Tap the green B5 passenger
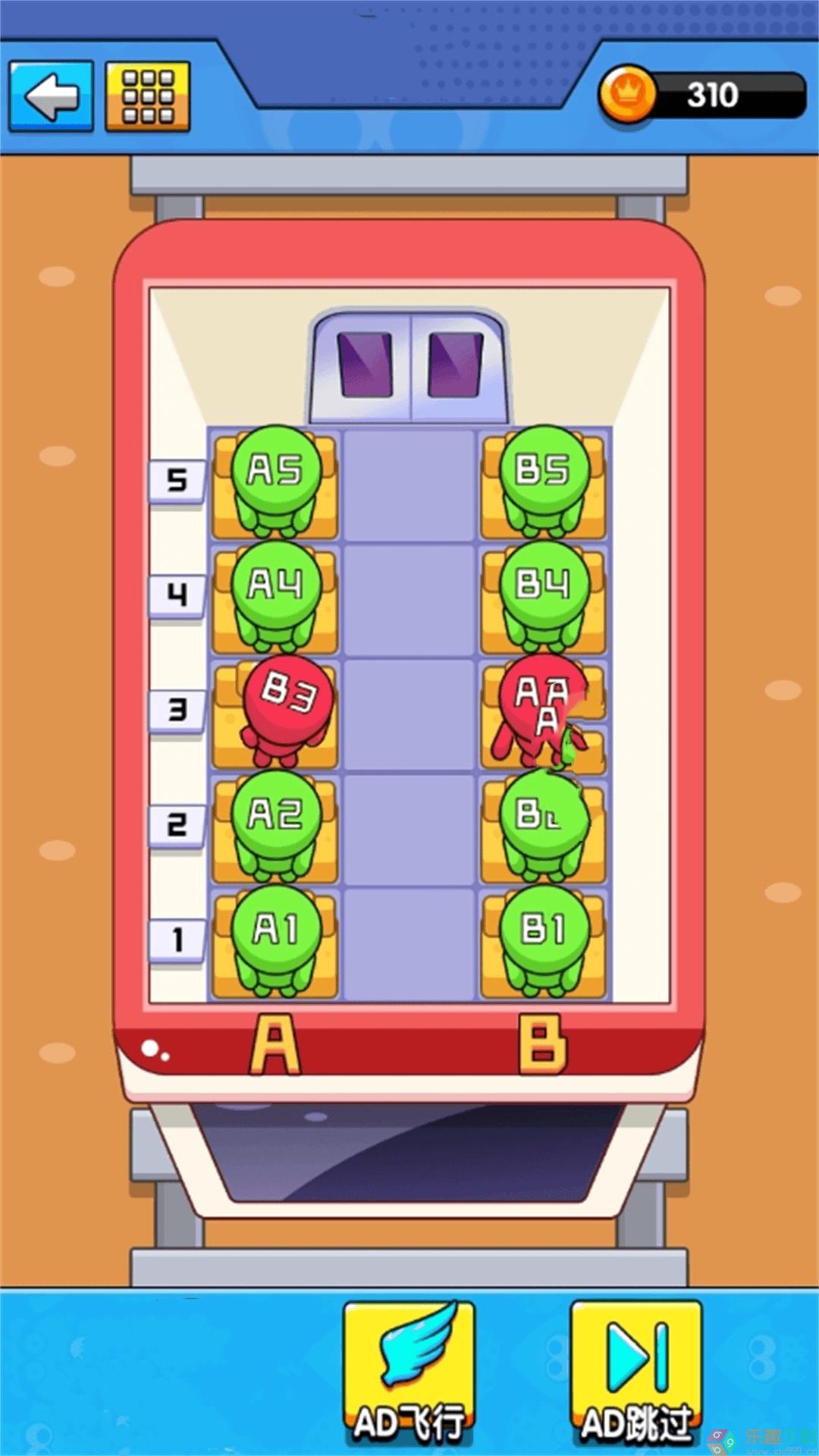Viewport: 819px width, 1456px height. tap(543, 474)
